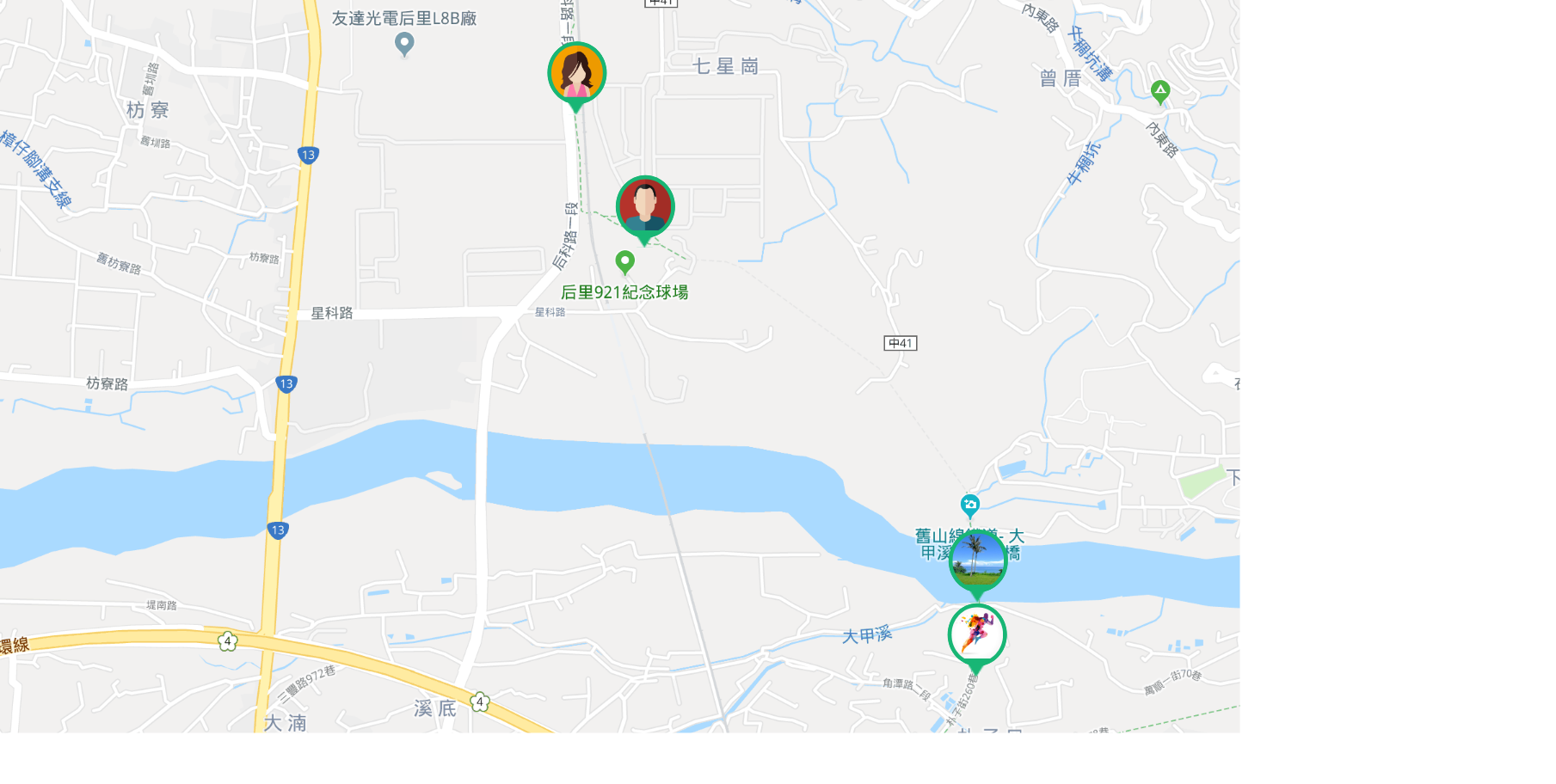
Task: Tap the green campsite pin near 曾厝
Action: tap(1160, 90)
